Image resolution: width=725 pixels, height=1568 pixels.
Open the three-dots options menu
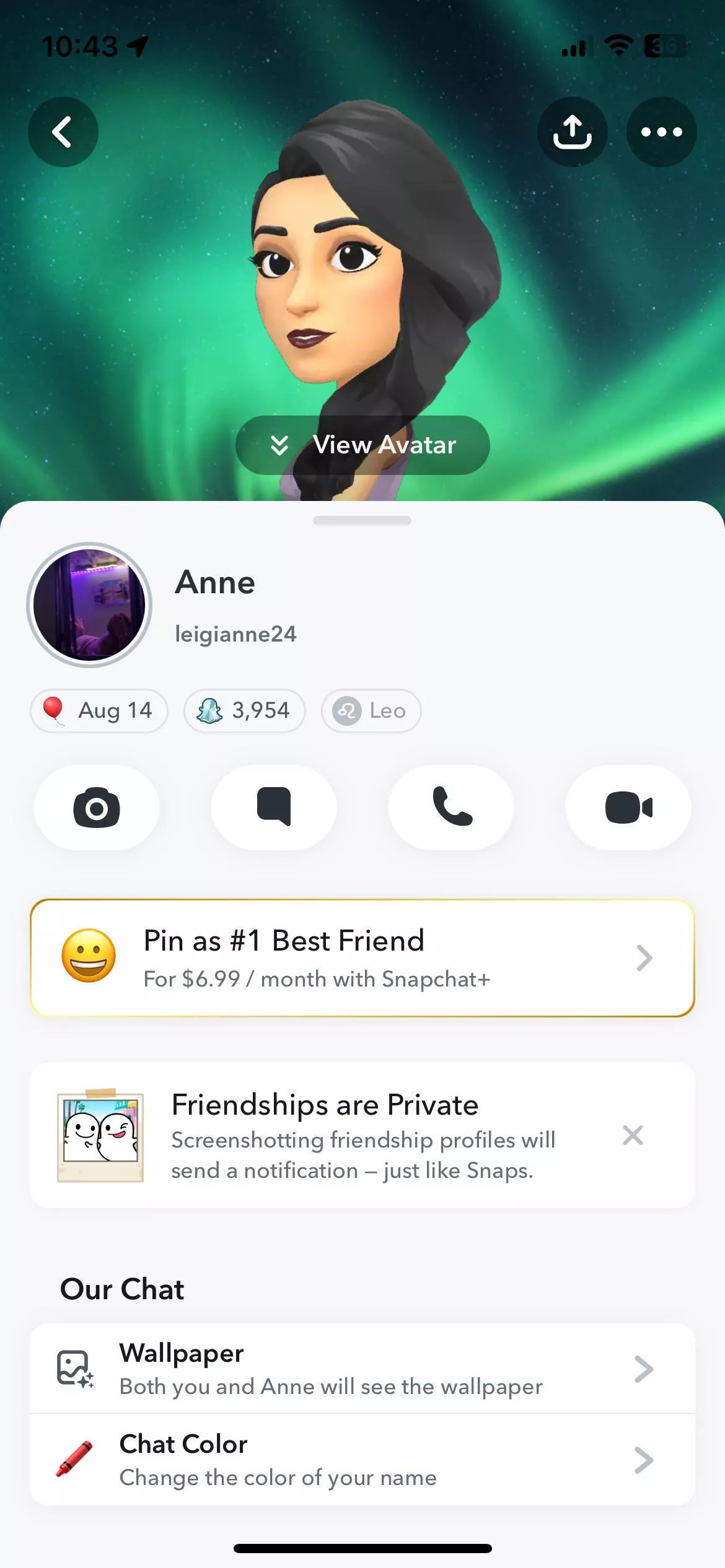pyautogui.click(x=661, y=132)
